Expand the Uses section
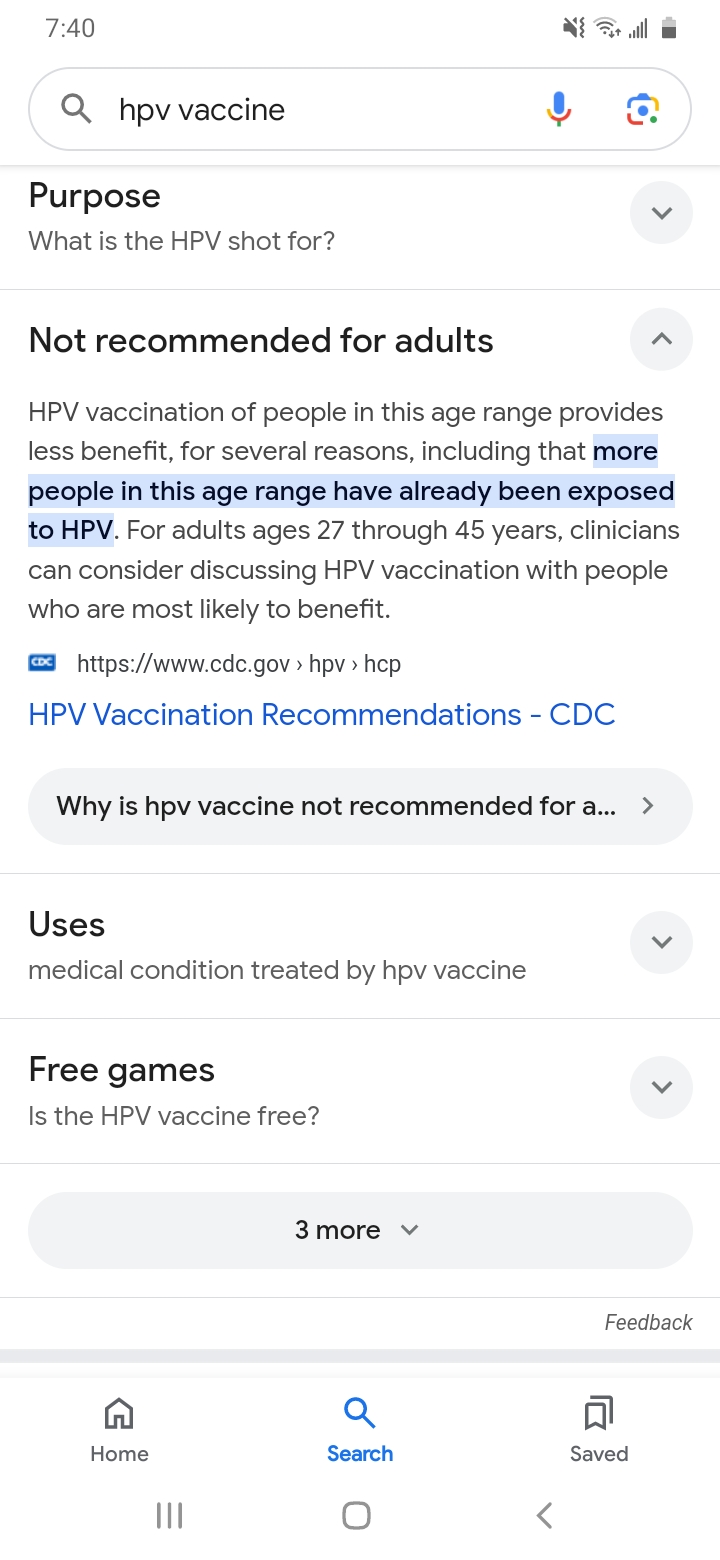The width and height of the screenshot is (720, 1560). pos(661,942)
